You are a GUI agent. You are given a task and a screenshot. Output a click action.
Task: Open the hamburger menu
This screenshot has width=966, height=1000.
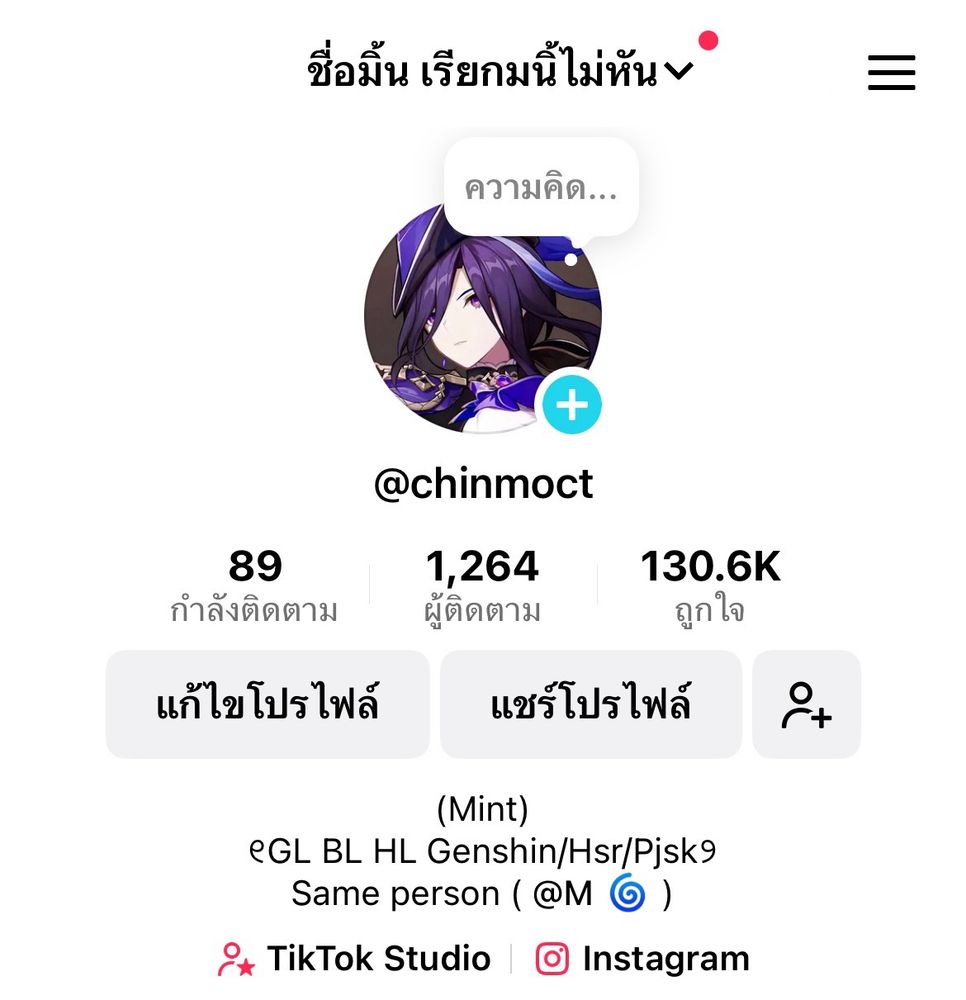pyautogui.click(x=891, y=73)
